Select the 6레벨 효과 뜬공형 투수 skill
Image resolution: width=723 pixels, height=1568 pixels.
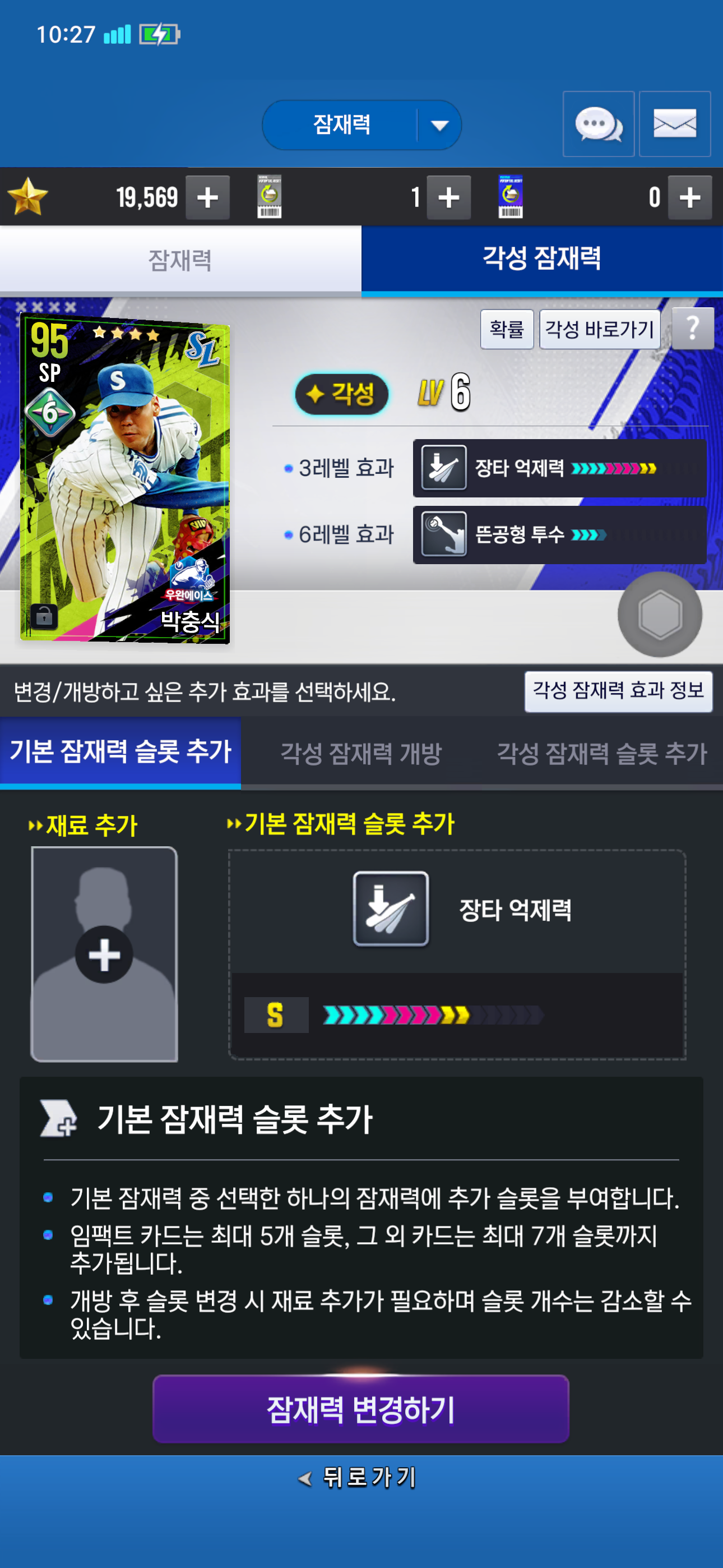tap(559, 535)
